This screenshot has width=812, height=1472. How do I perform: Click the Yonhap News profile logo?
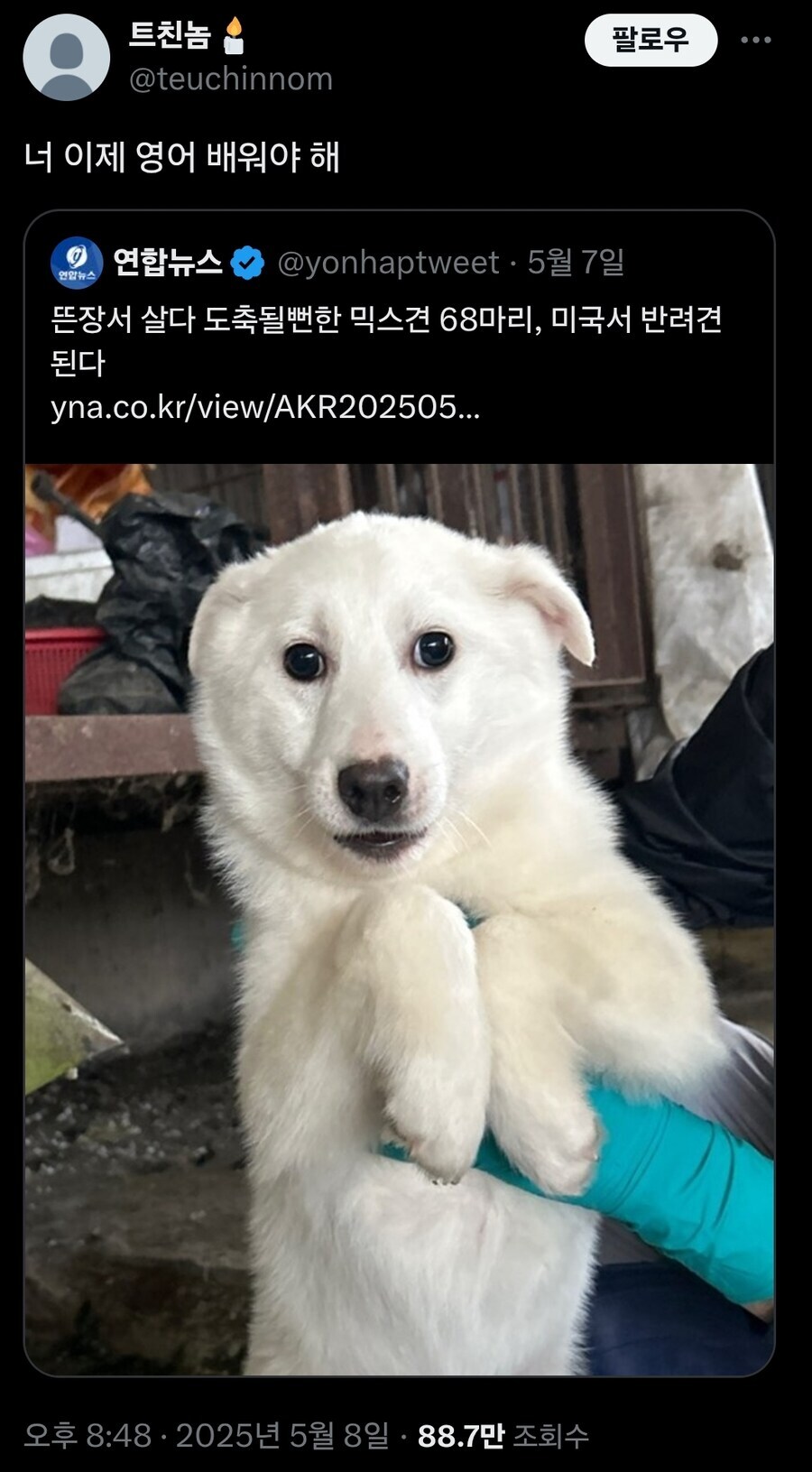[x=76, y=261]
